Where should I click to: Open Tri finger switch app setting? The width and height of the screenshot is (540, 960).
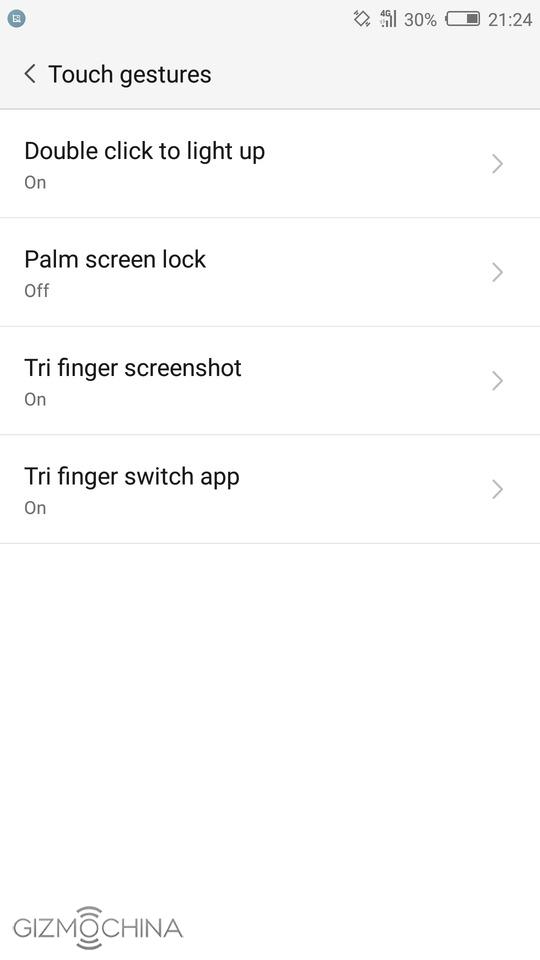pyautogui.click(x=270, y=489)
